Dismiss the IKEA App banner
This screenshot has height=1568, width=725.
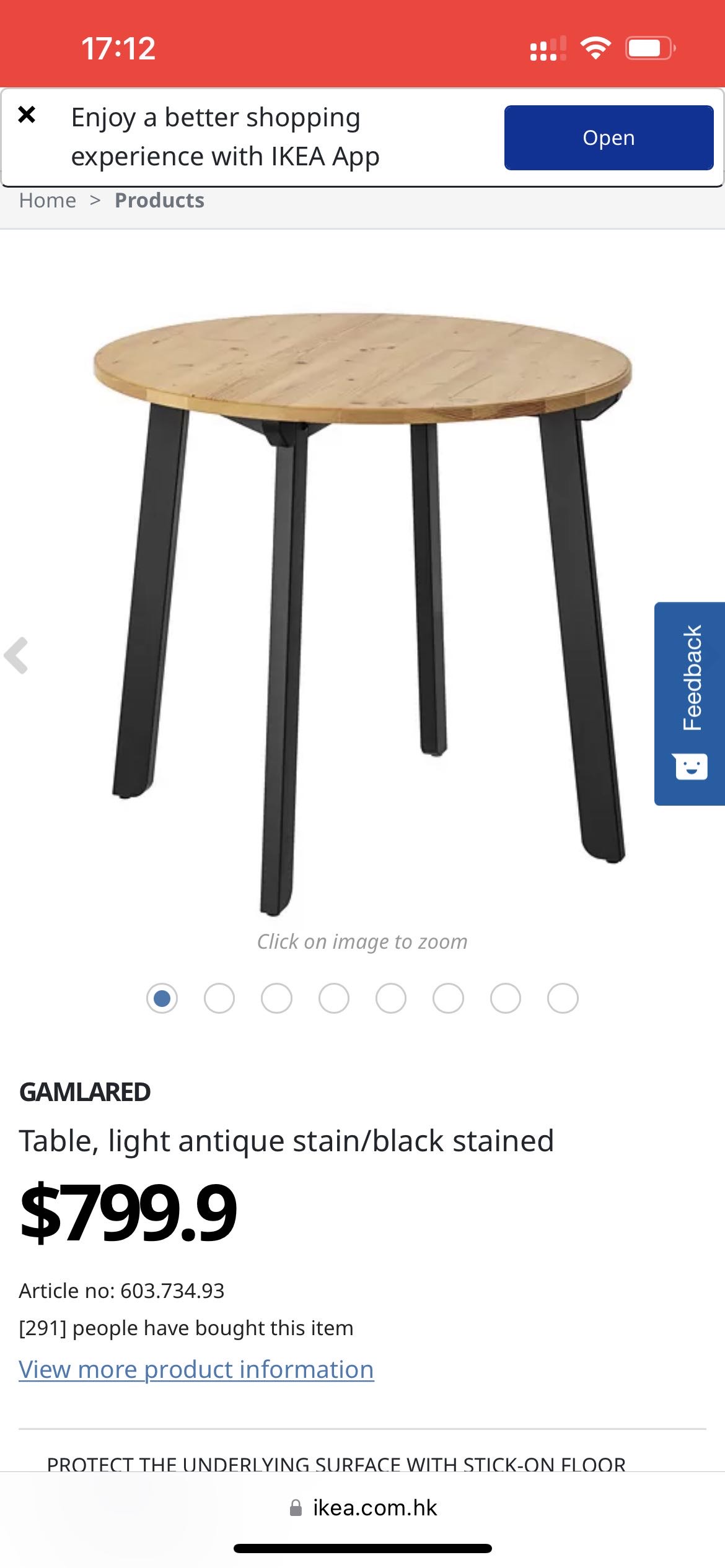point(27,115)
